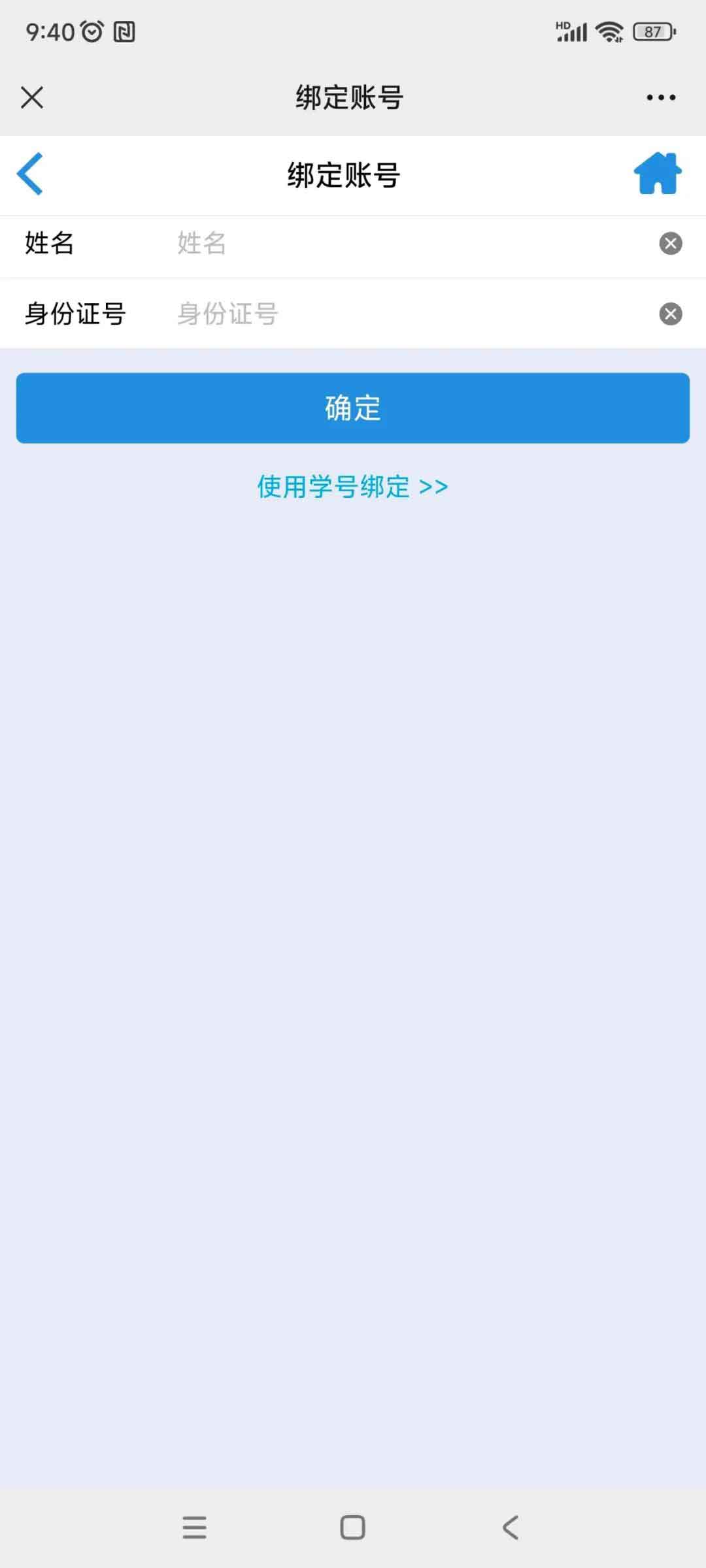Go back with the blue arrow
This screenshot has width=706, height=1568.
(x=30, y=174)
